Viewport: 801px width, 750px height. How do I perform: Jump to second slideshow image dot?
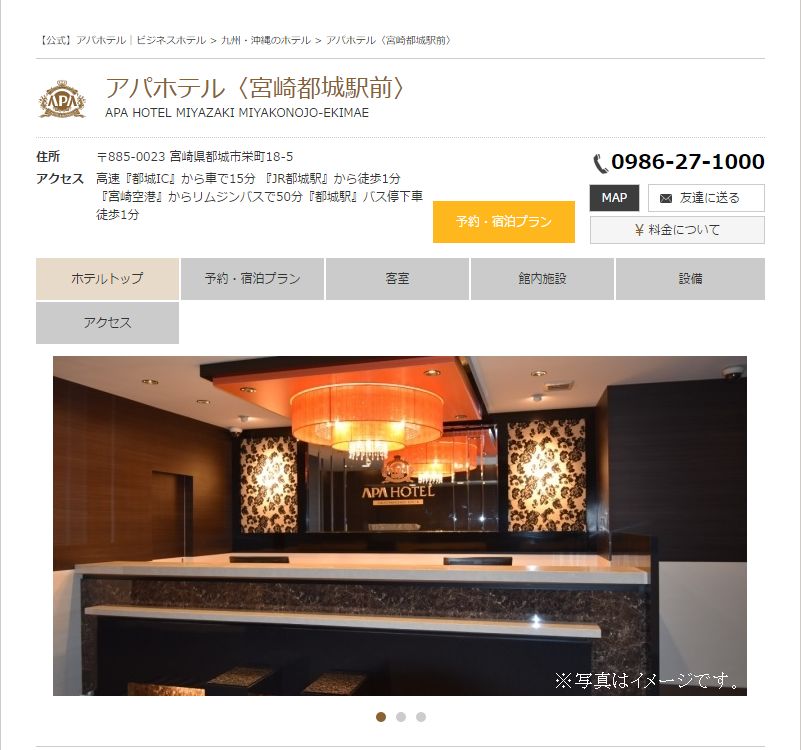tap(401, 717)
